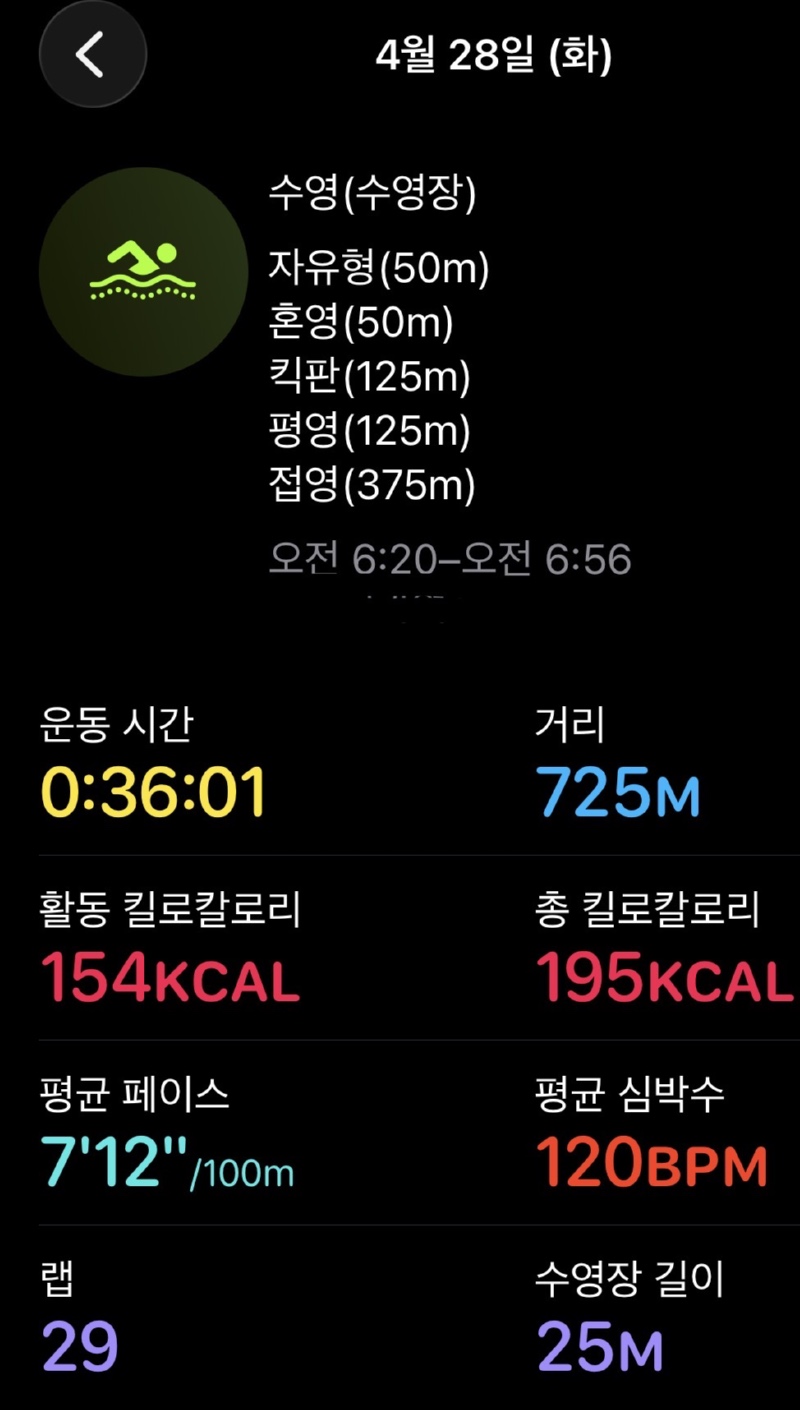
Task: Go back to the previous screen
Action: click(x=92, y=55)
